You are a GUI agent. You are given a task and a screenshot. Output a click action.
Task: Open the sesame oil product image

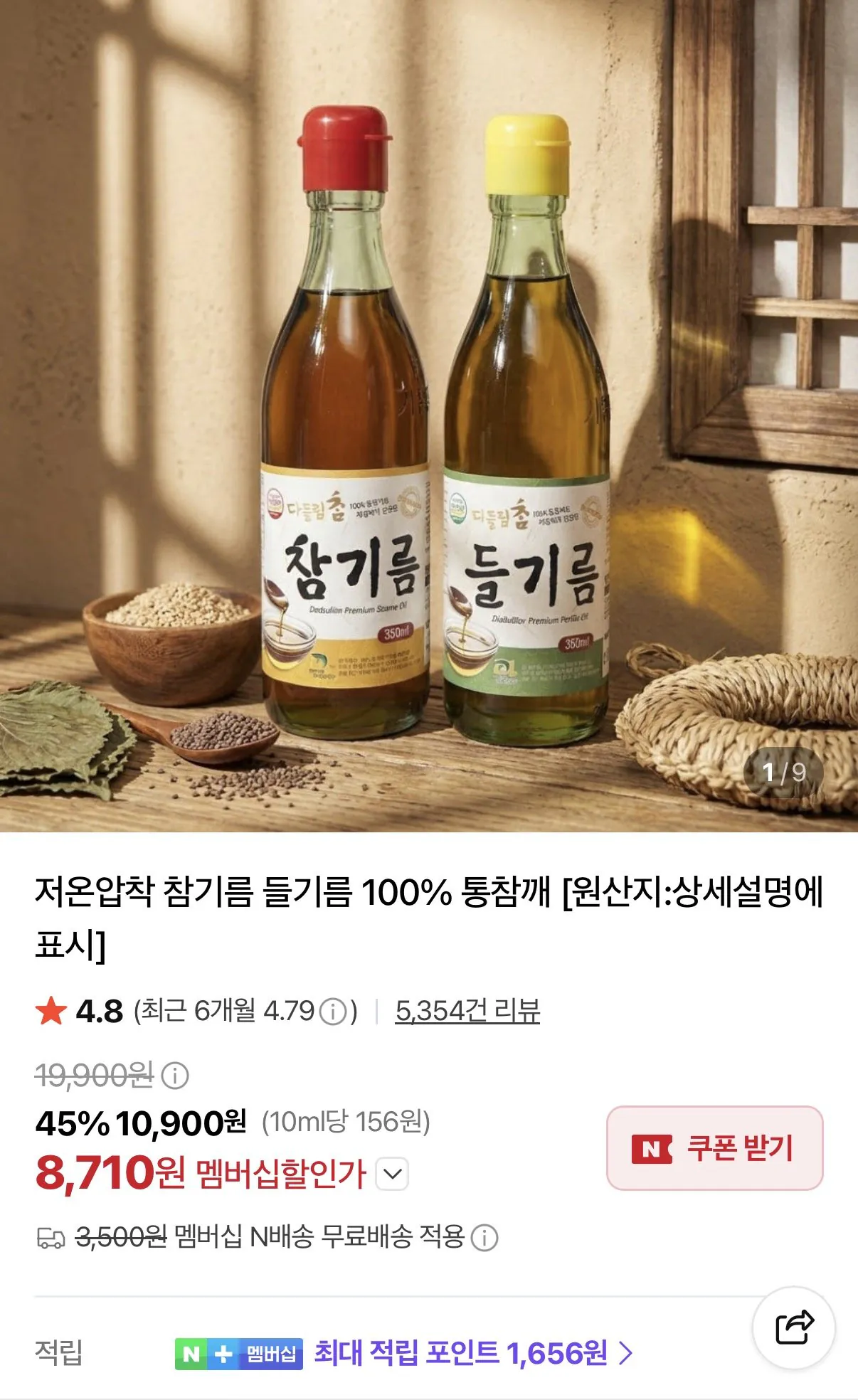tap(429, 416)
